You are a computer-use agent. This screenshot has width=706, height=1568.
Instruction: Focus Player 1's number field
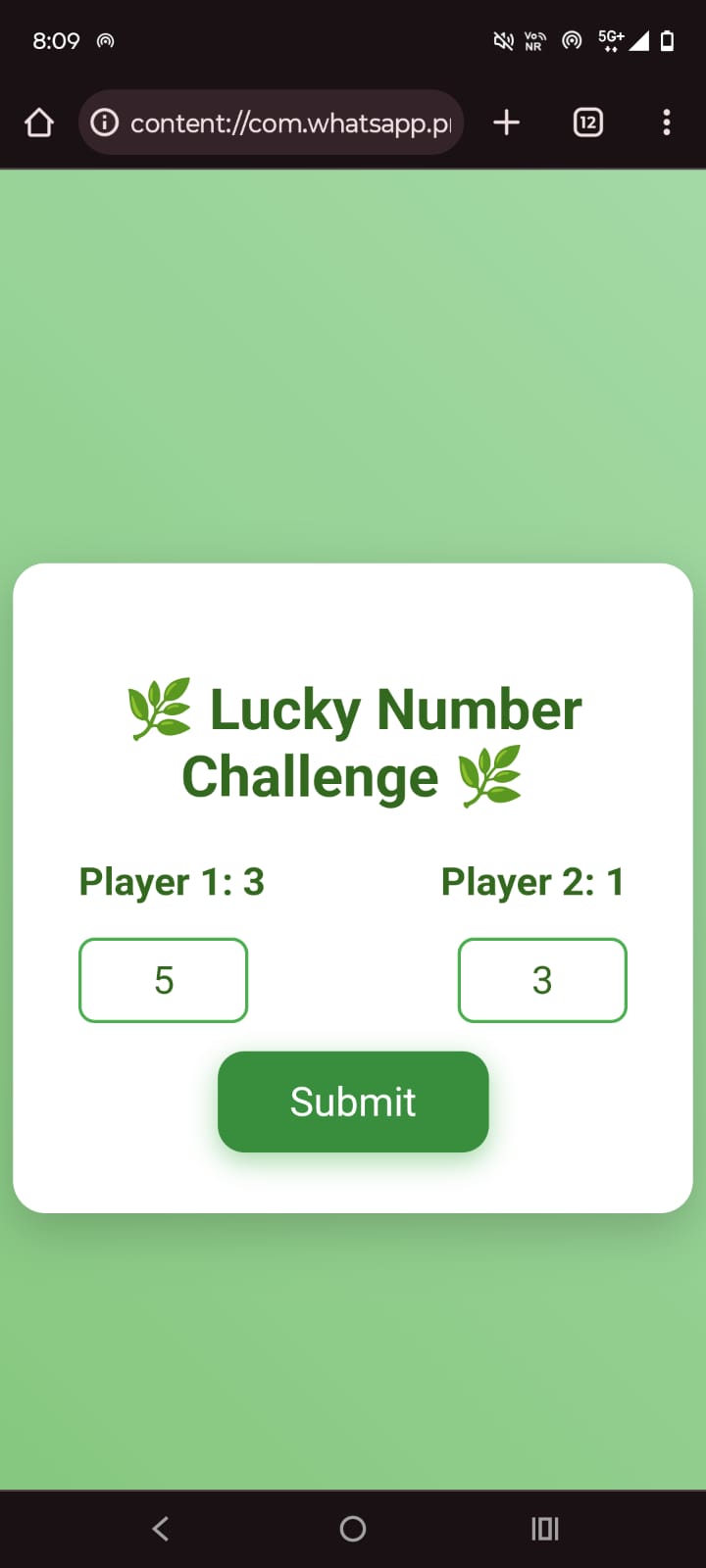click(163, 980)
